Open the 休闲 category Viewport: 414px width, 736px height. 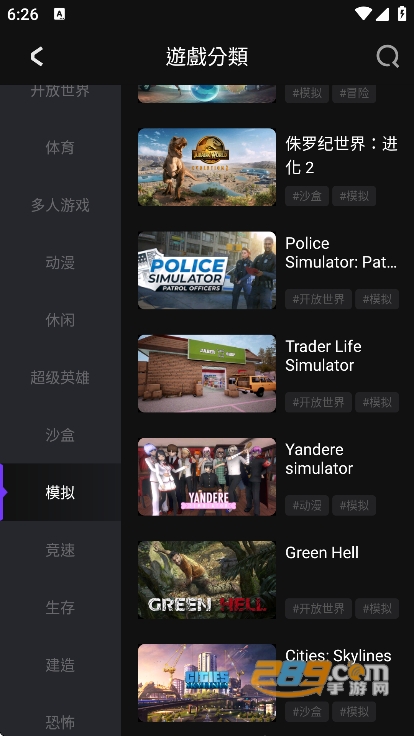(x=60, y=320)
